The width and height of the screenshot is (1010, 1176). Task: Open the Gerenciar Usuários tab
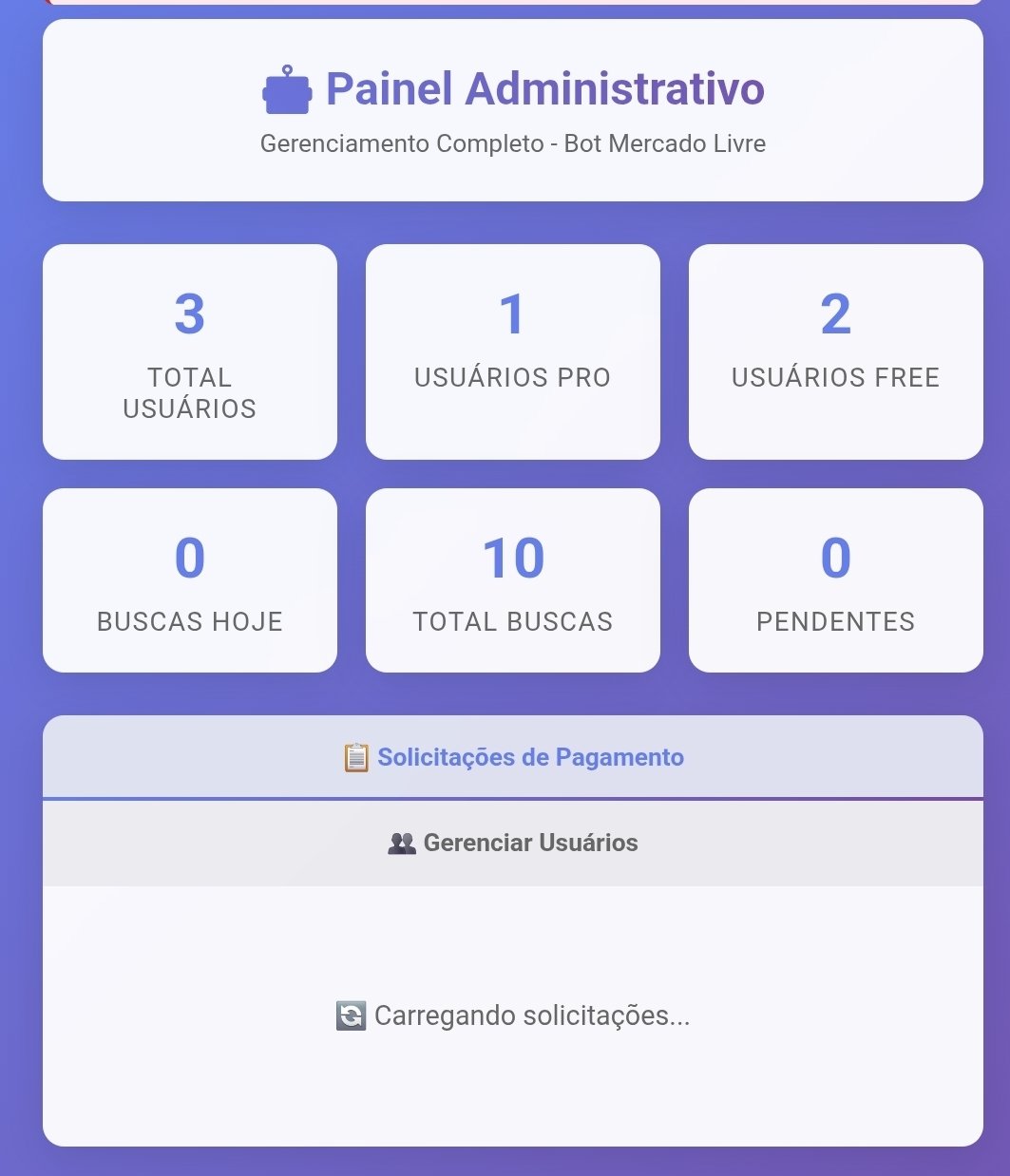click(513, 843)
